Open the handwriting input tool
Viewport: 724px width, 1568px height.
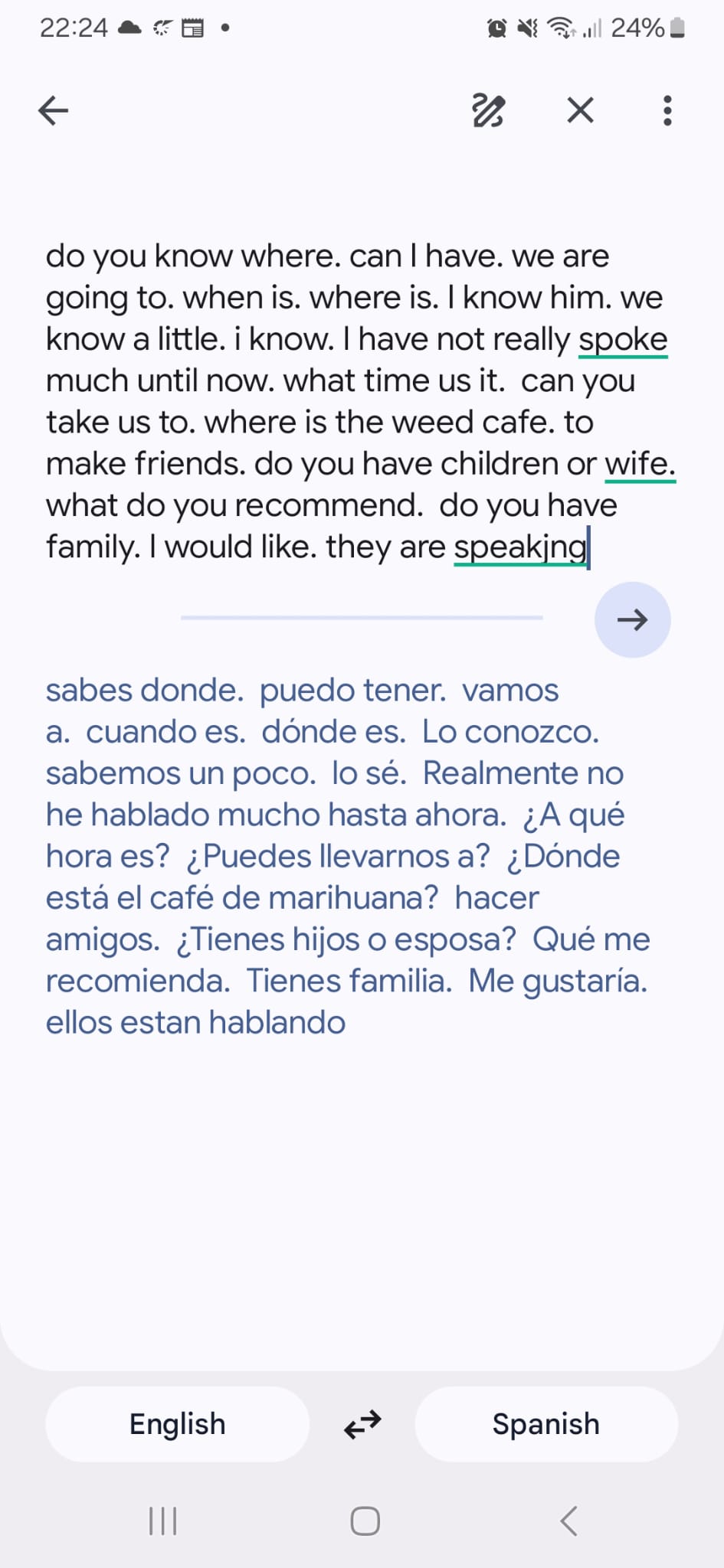[488, 111]
